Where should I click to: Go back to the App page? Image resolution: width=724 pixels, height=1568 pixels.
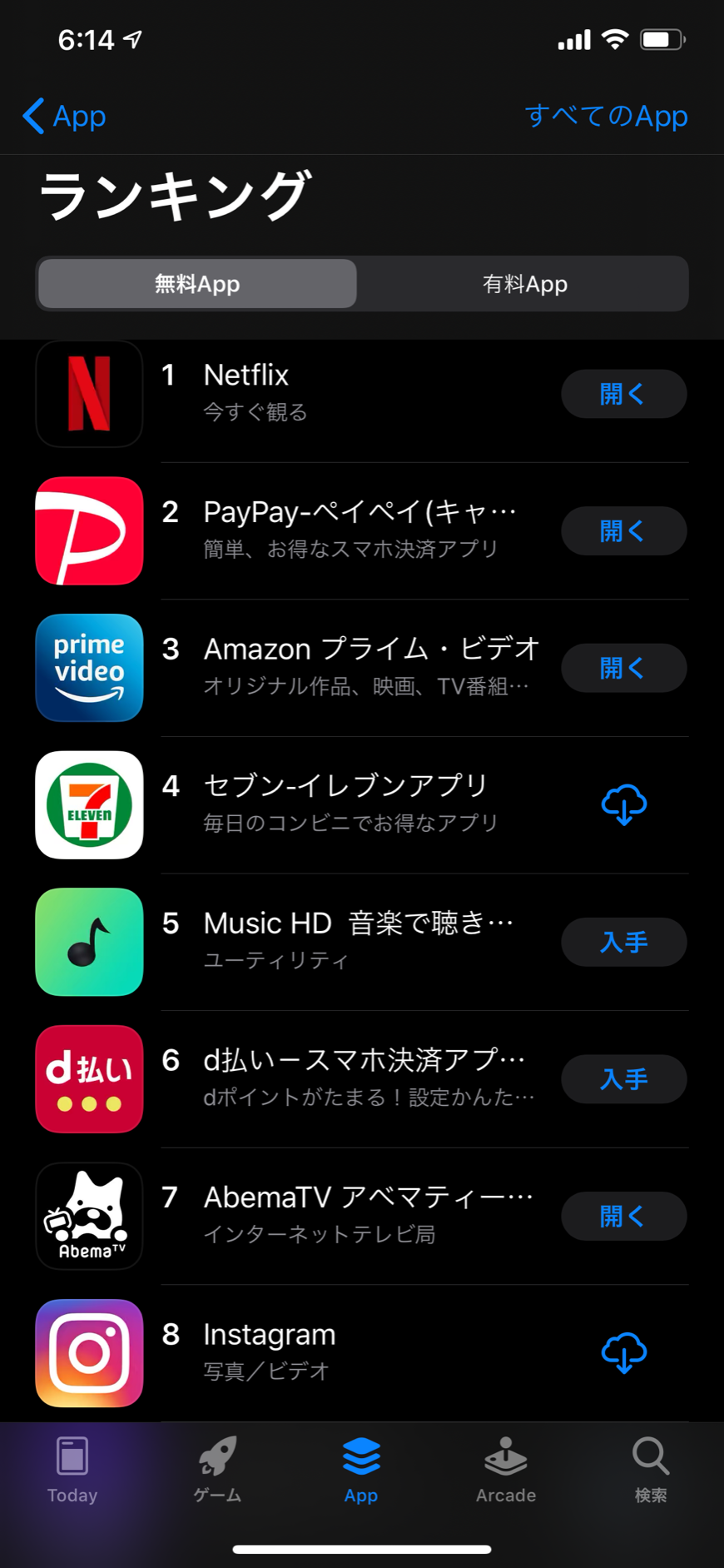(64, 116)
